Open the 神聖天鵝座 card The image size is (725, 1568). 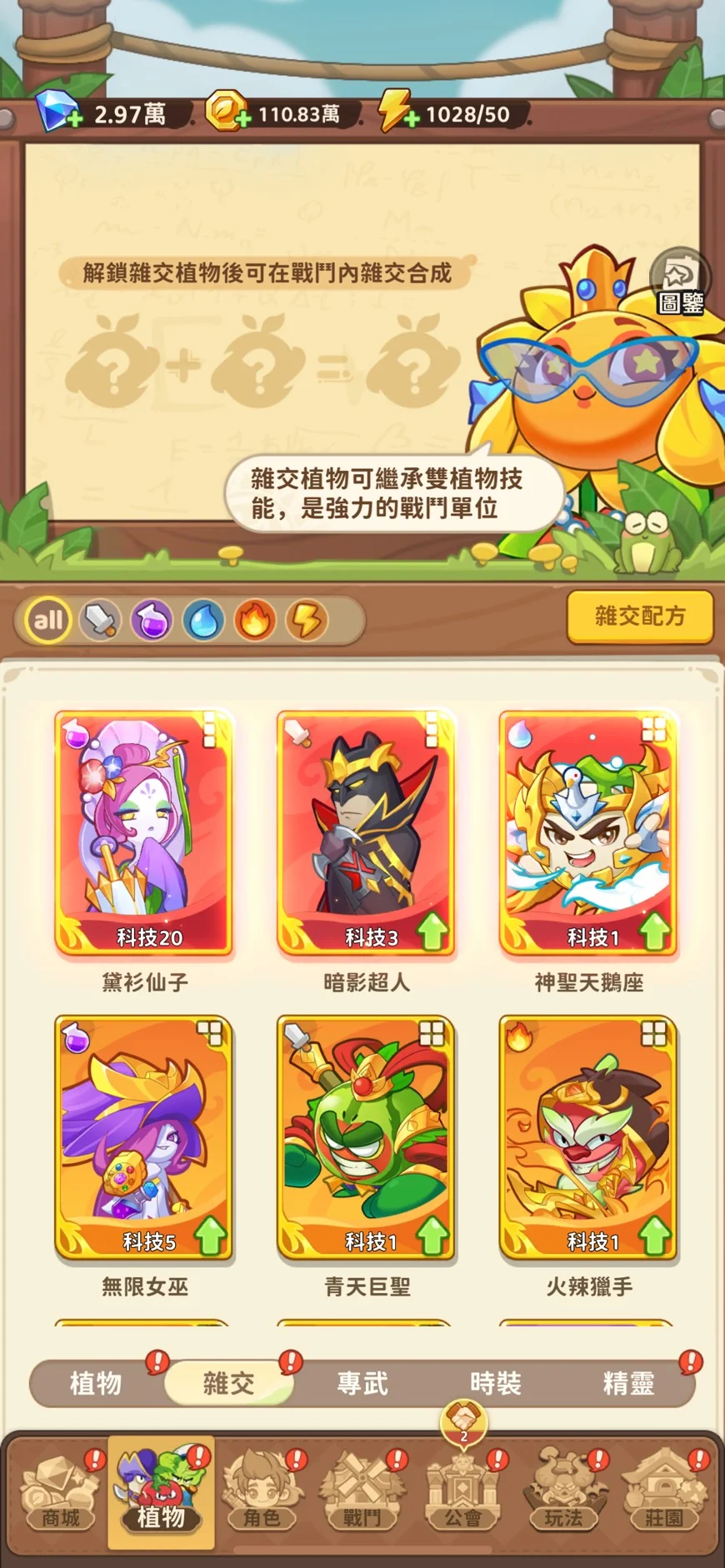coord(588,833)
